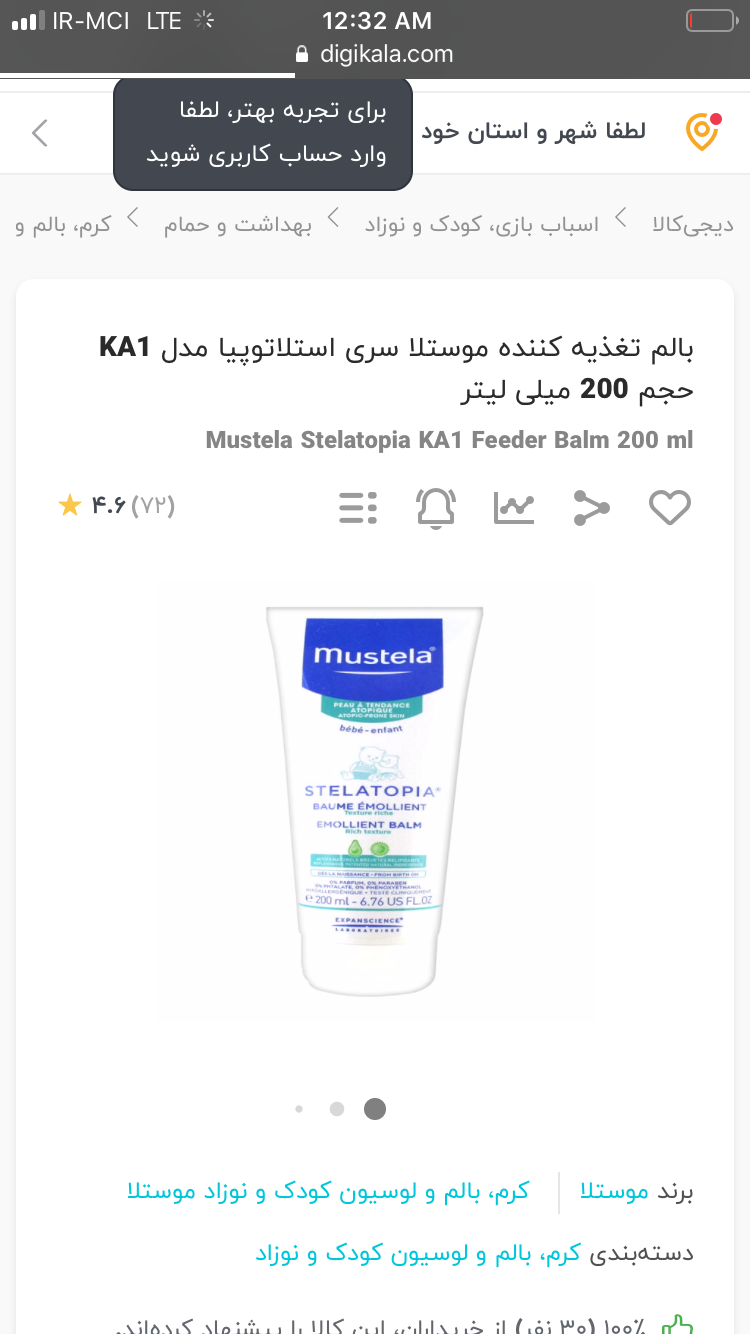Tap the left chevron in header

coord(40,132)
